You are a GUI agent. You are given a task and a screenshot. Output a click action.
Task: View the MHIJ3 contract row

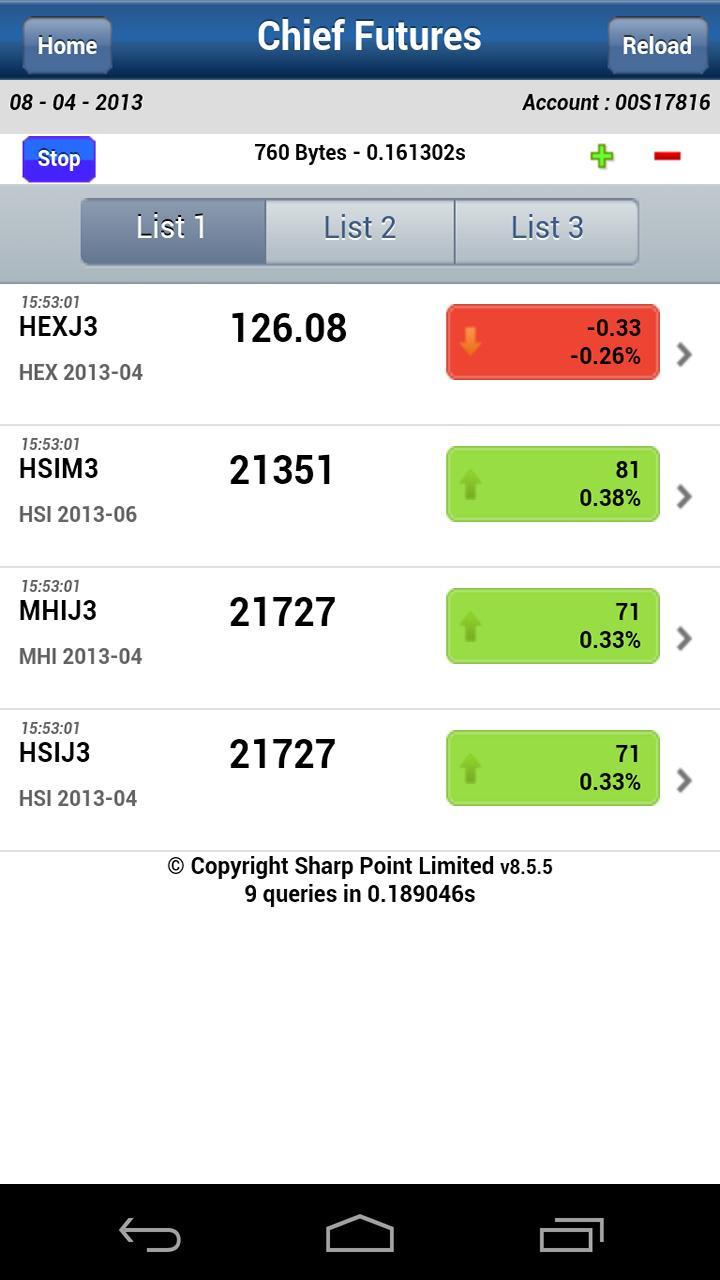click(360, 638)
